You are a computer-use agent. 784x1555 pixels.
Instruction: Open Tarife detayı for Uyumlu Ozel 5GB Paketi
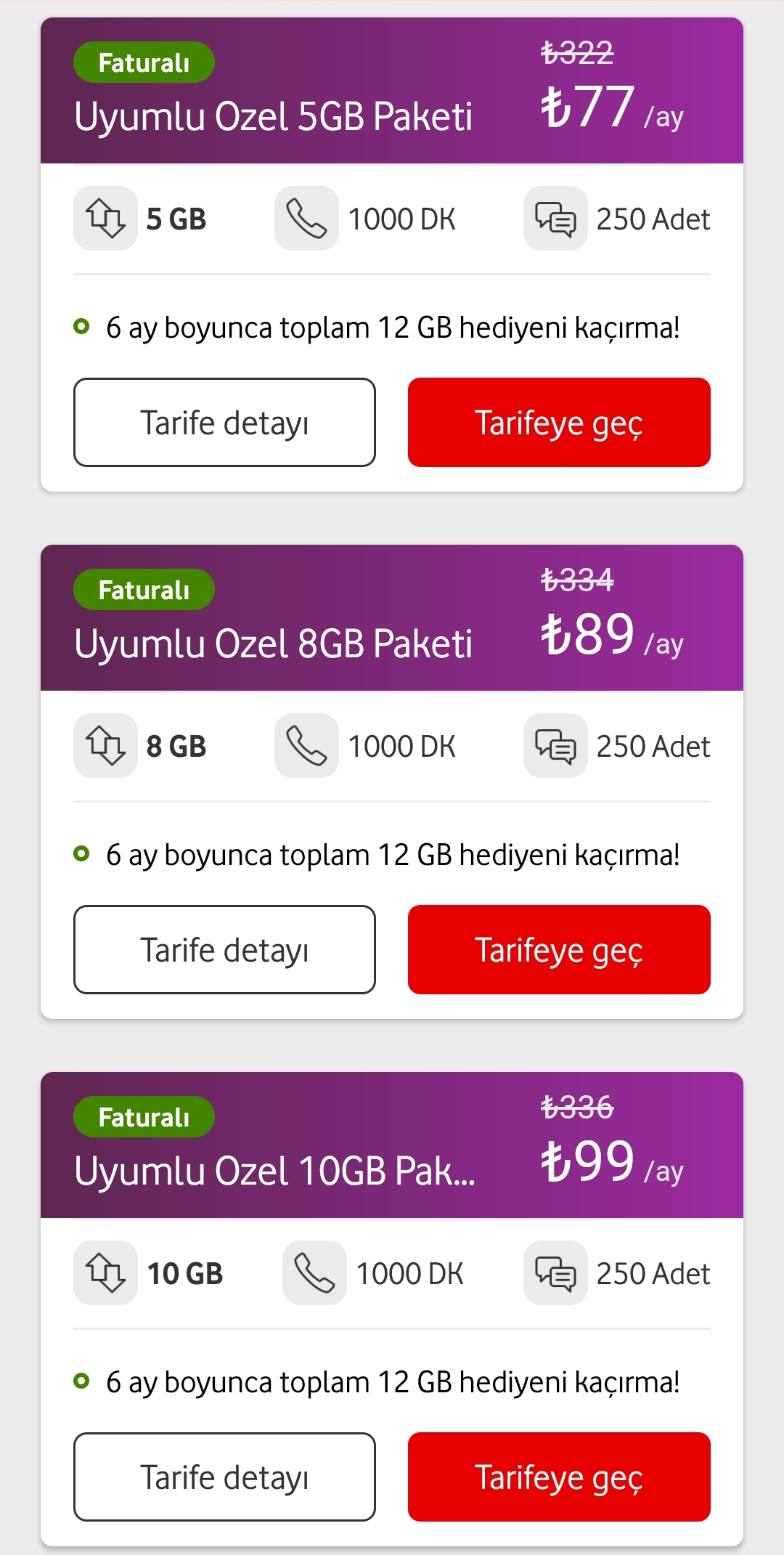point(224,422)
